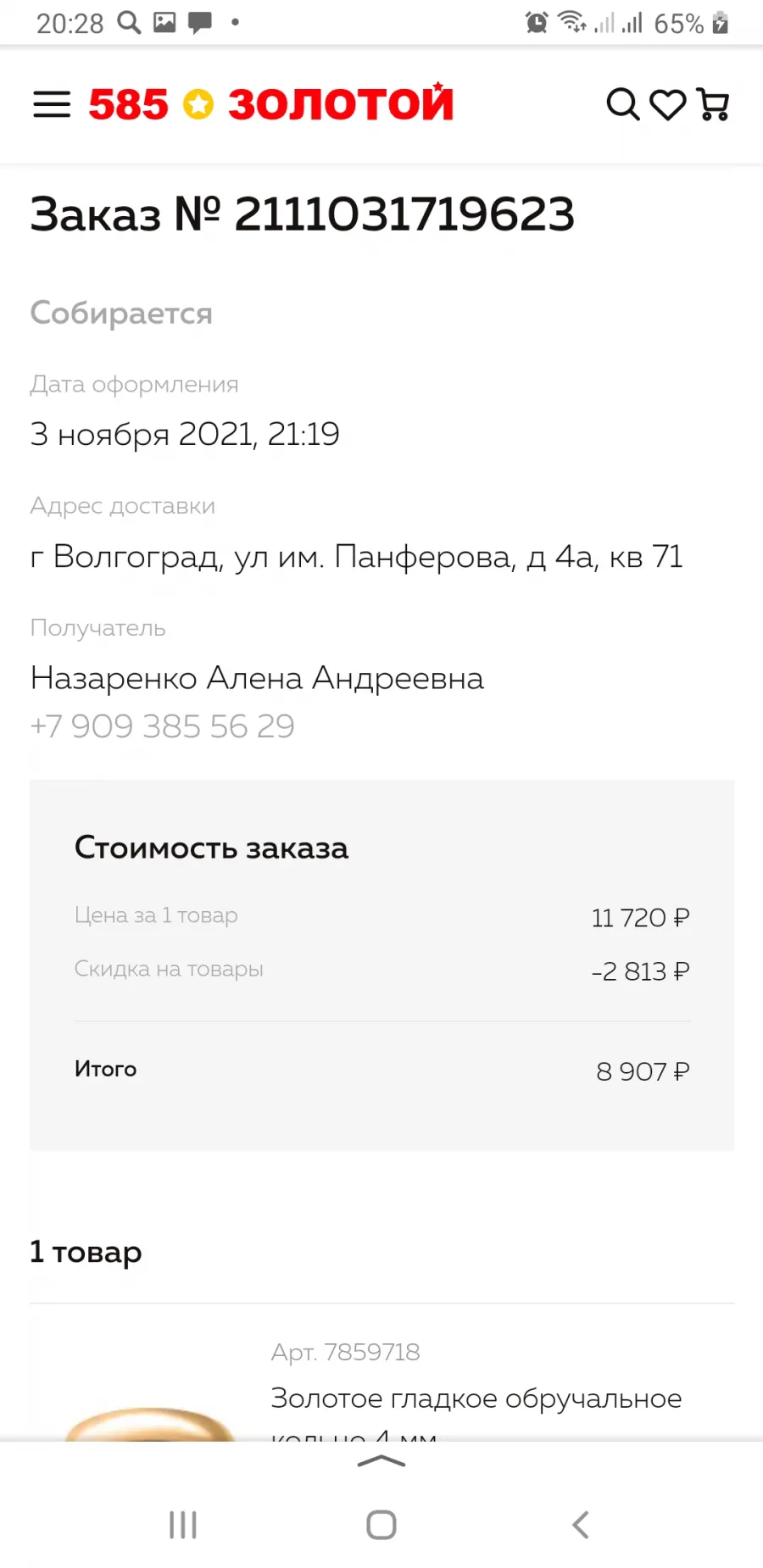Open the hamburger menu
The image size is (763, 1568).
tap(52, 104)
